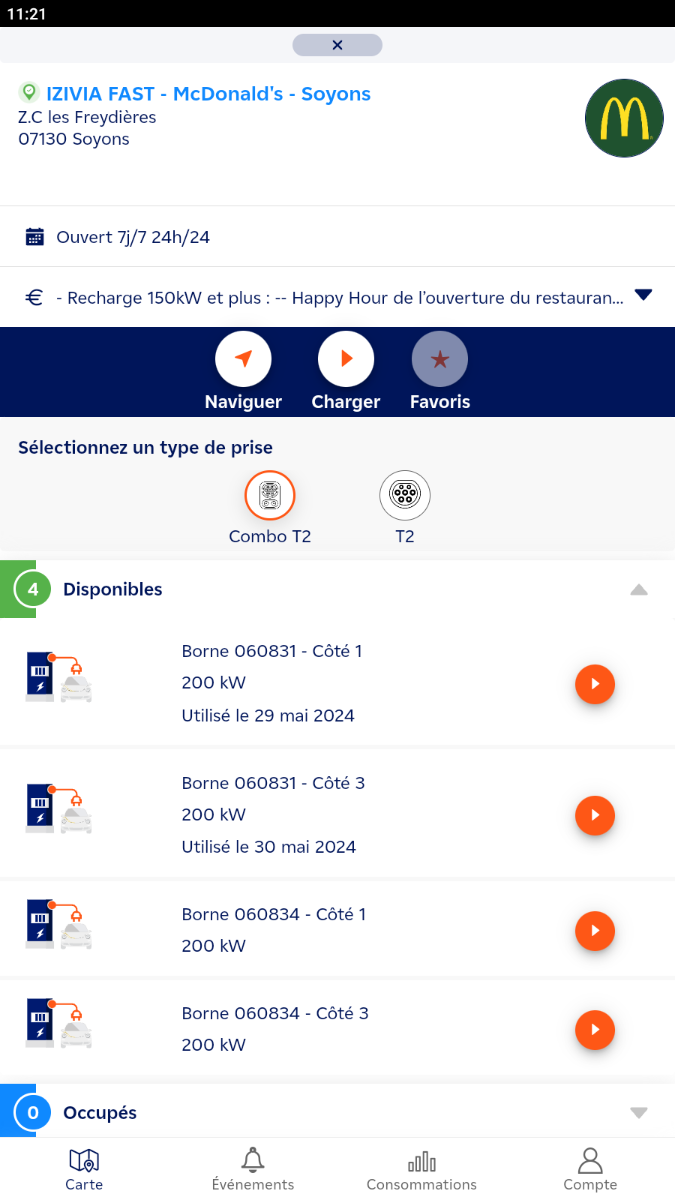Expand the Occupés section
Viewport: 675px width, 1200px height.
639,1113
